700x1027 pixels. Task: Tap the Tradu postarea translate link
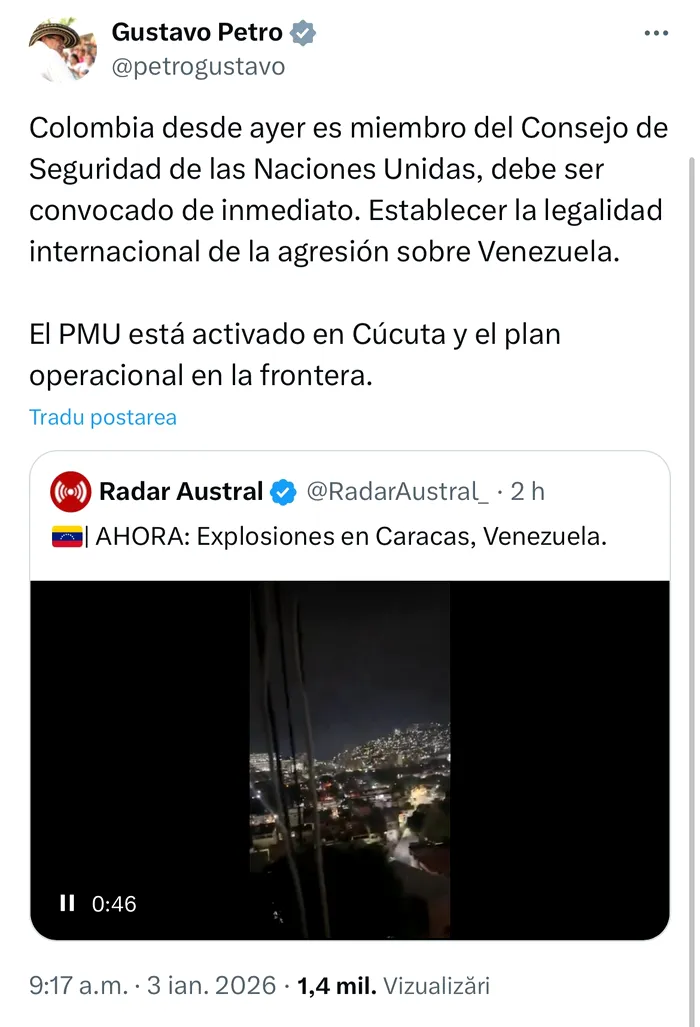[102, 418]
